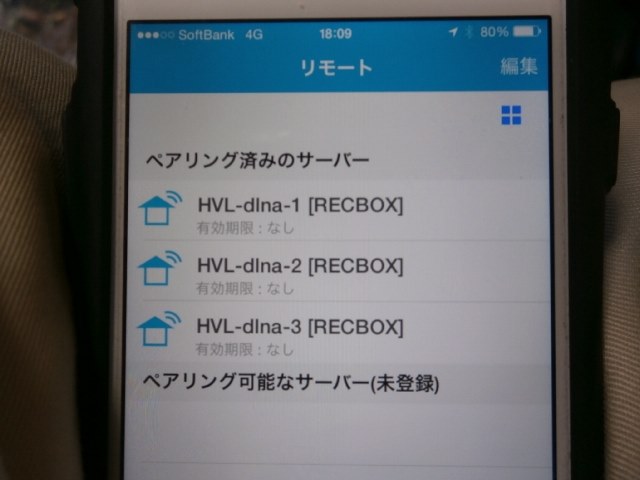640x480 pixels.
Task: Choose HVL-dlna-3 [RECBOX] server
Action: tap(299, 334)
